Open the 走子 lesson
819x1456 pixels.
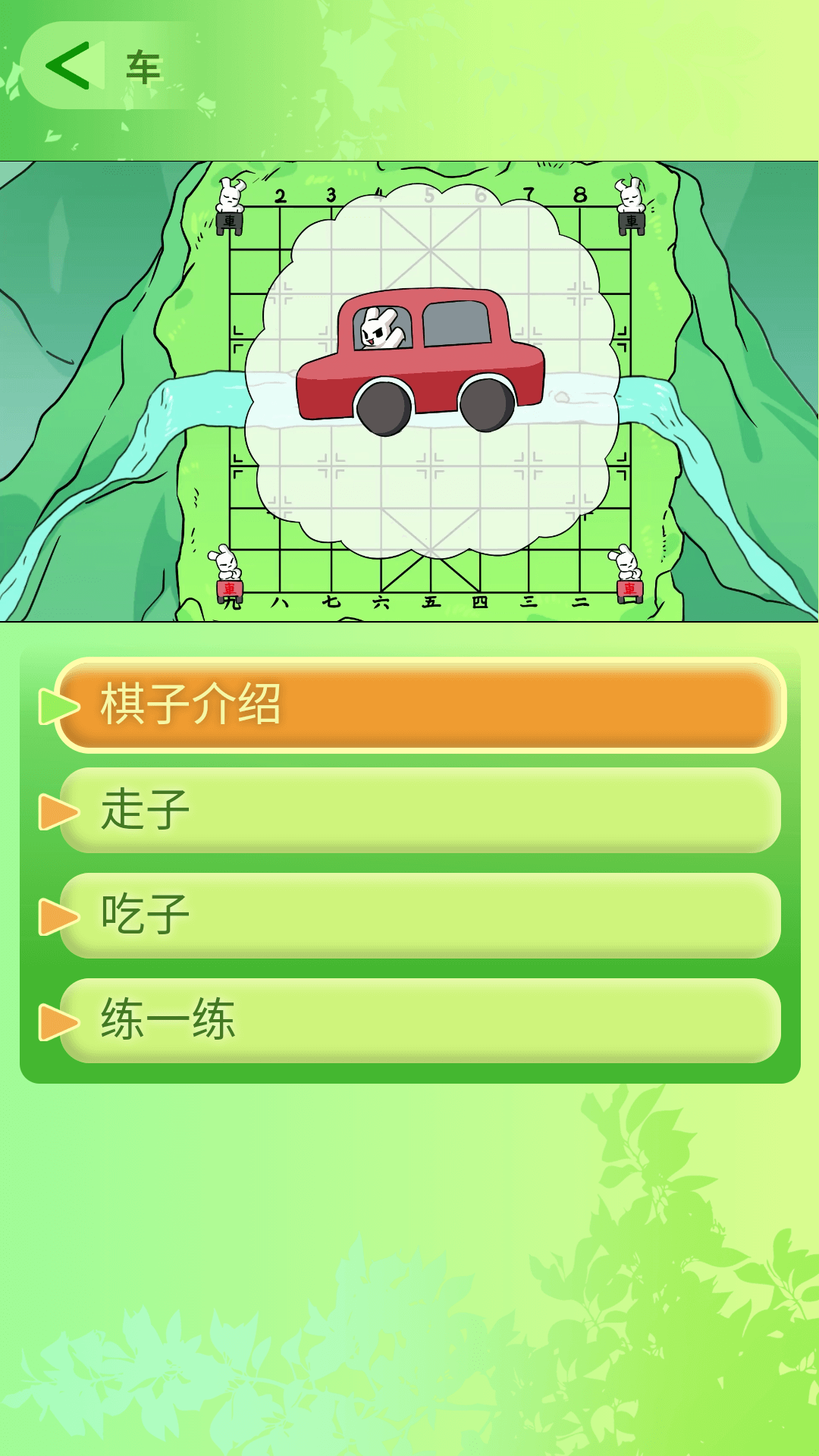[x=419, y=810]
